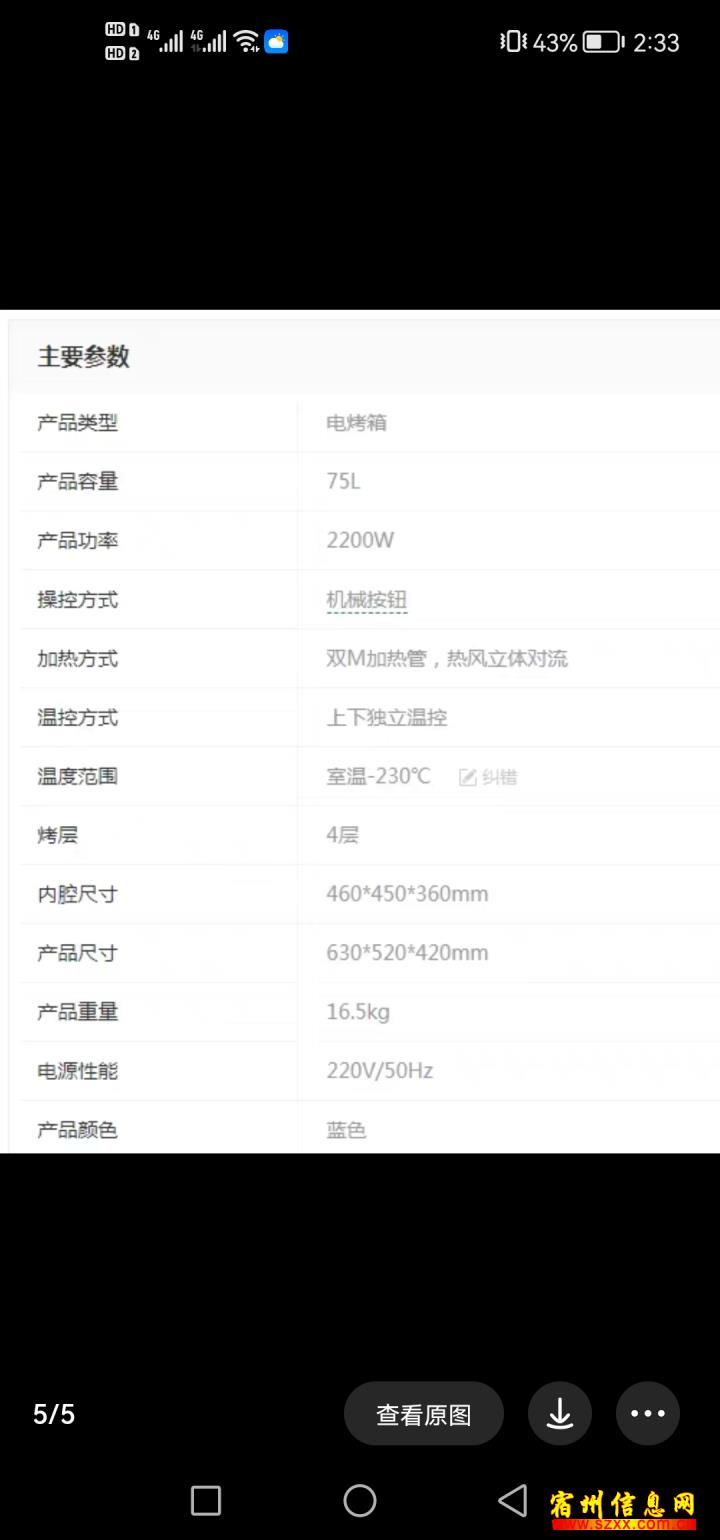The height and width of the screenshot is (1540, 720).
Task: Download the current image
Action: [x=560, y=1414]
